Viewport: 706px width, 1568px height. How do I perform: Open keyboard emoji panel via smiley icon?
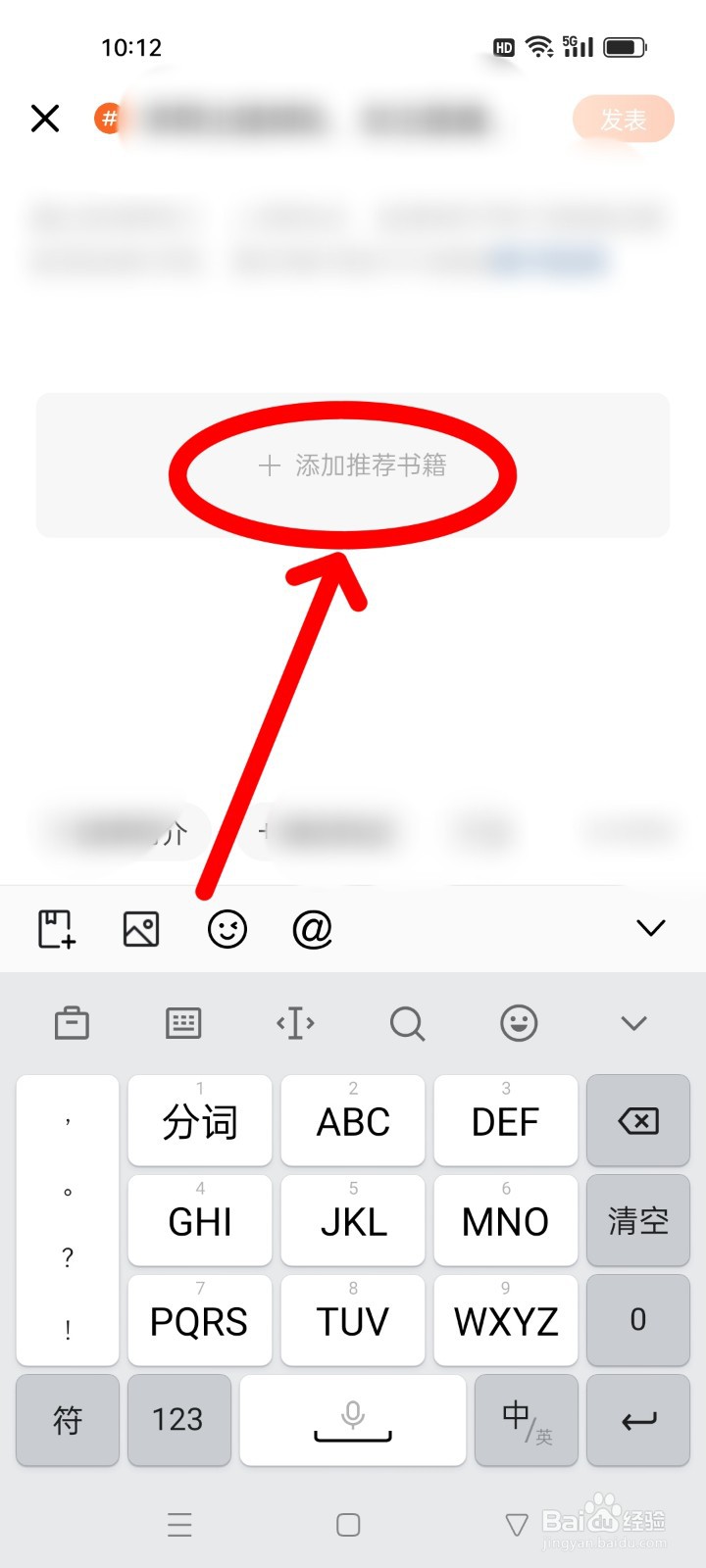(519, 1023)
